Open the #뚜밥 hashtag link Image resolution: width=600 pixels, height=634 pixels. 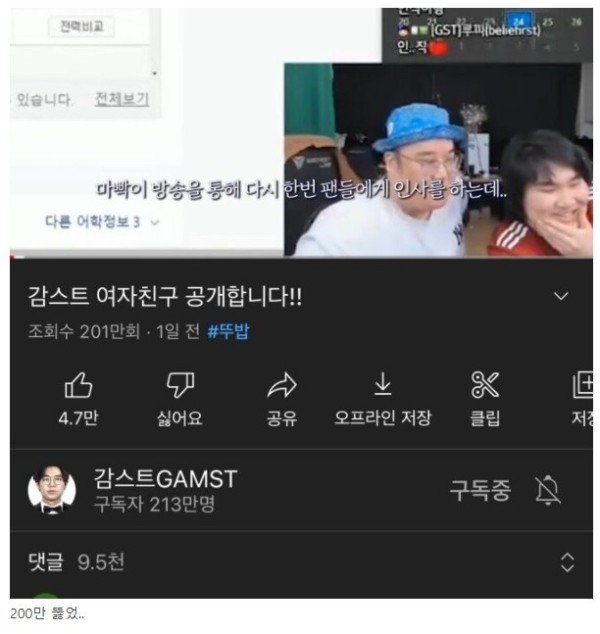pyautogui.click(x=228, y=332)
